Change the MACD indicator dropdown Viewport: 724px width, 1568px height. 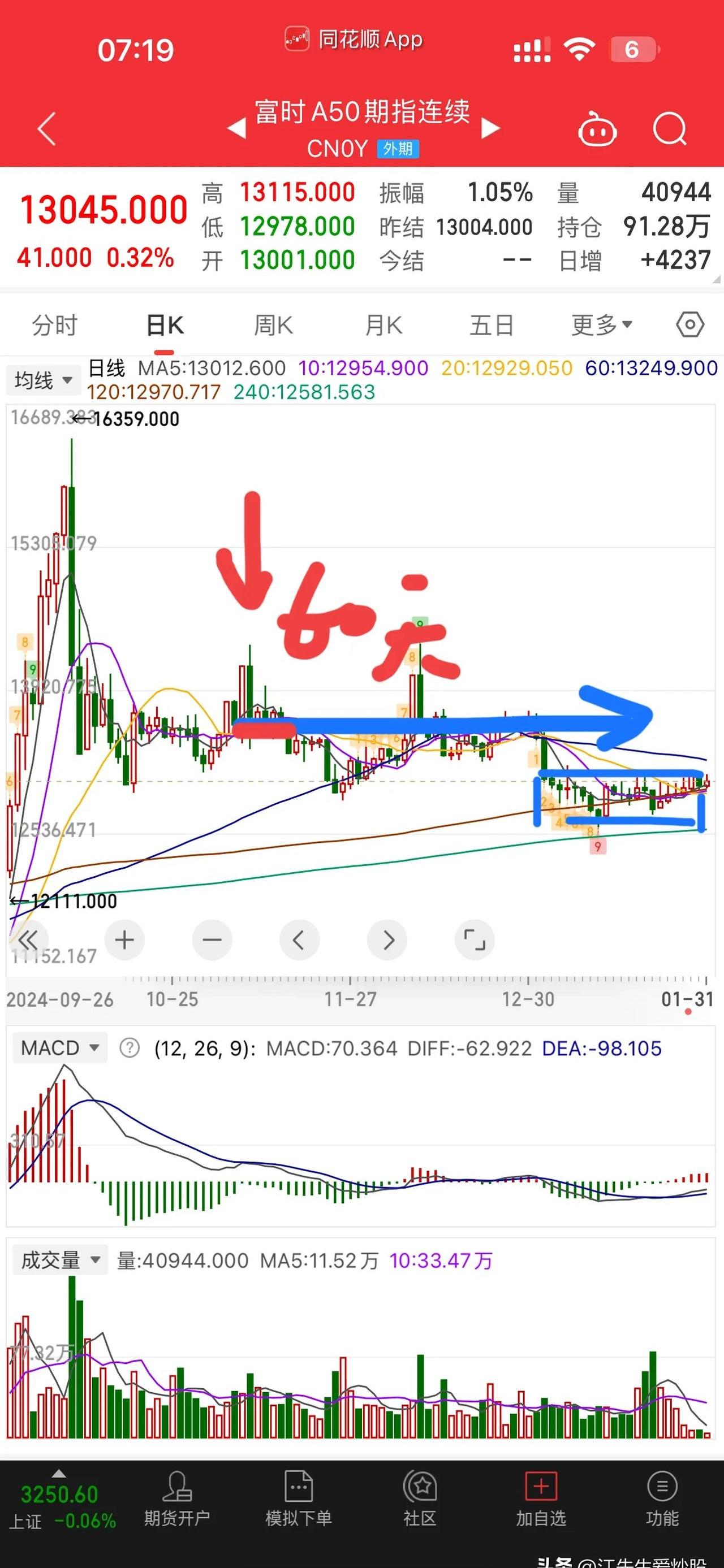pyautogui.click(x=59, y=1047)
